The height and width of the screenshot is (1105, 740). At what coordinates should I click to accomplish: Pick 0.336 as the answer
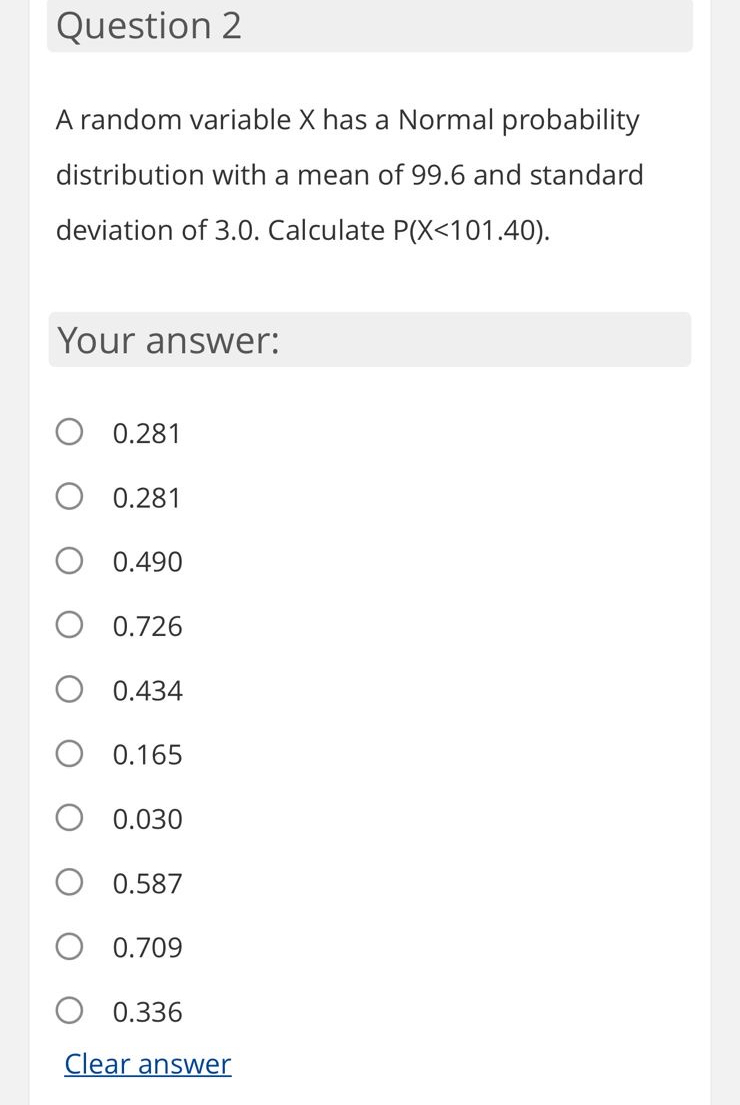pyautogui.click(x=70, y=1012)
